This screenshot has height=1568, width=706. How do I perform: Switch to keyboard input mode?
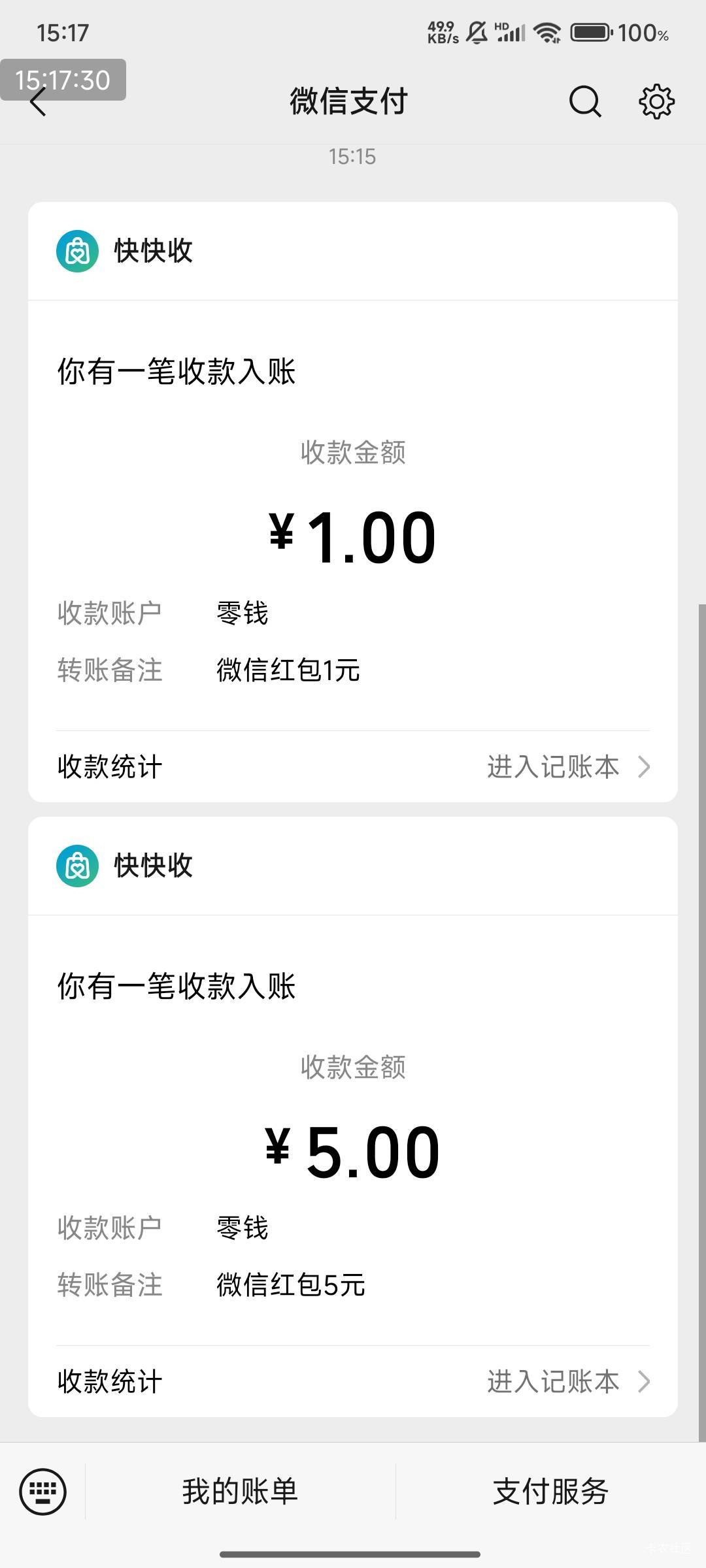[x=42, y=1492]
